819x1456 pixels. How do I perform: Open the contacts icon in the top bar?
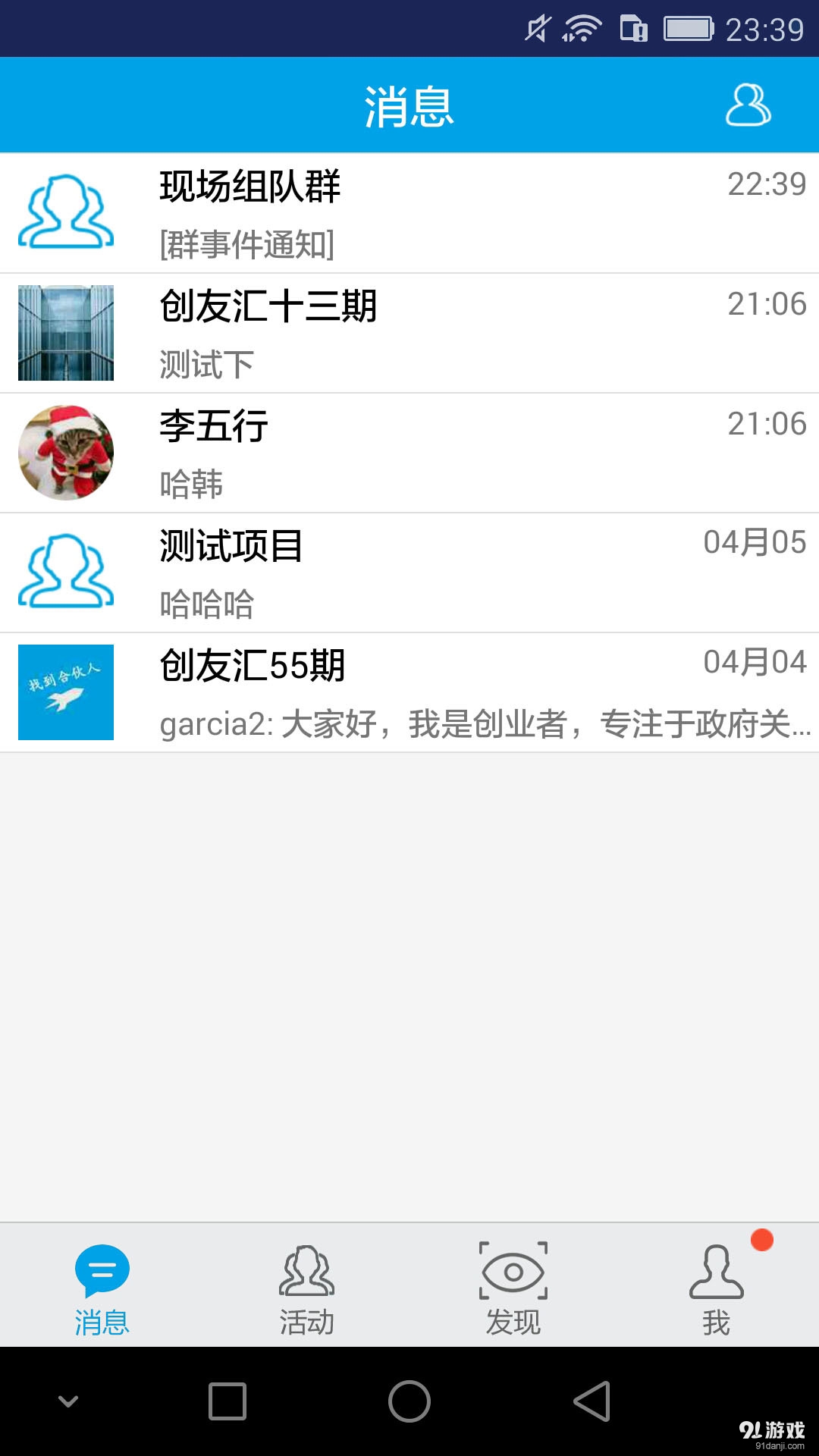pos(746,104)
